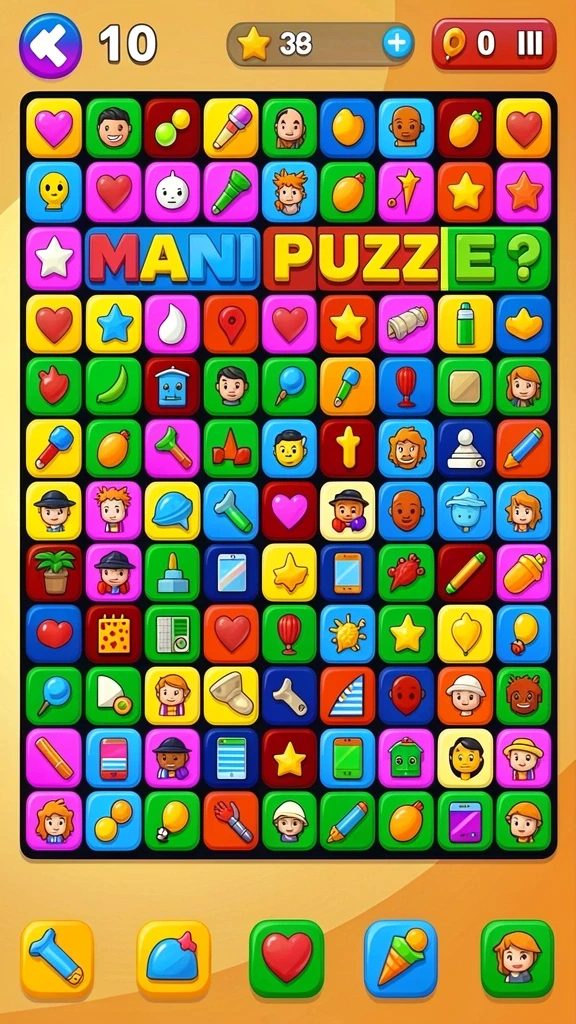576x1024 pixels.
Task: Select the blue hat booster at the bottom
Action: (173, 959)
